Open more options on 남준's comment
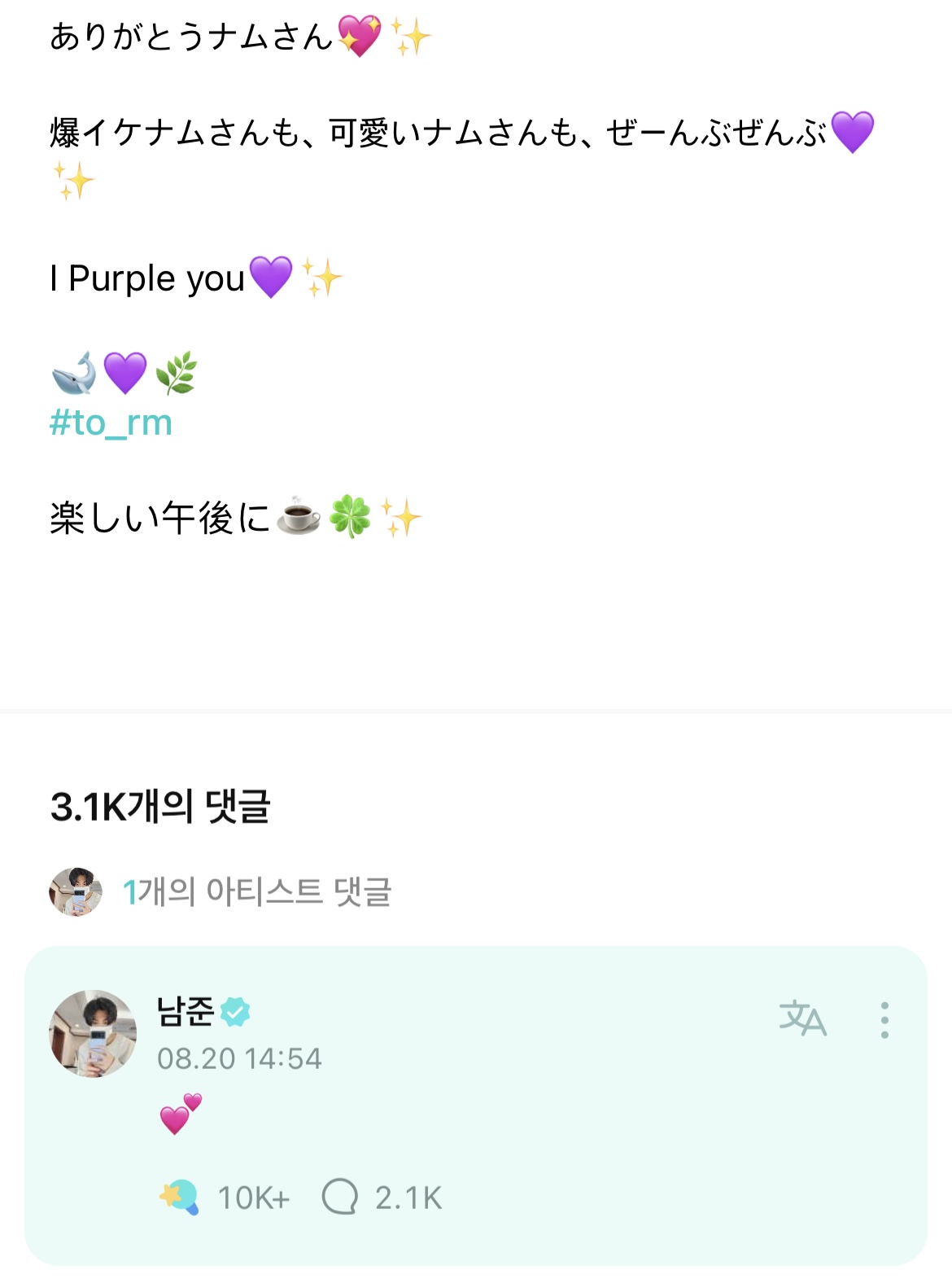952x1283 pixels. click(884, 1020)
